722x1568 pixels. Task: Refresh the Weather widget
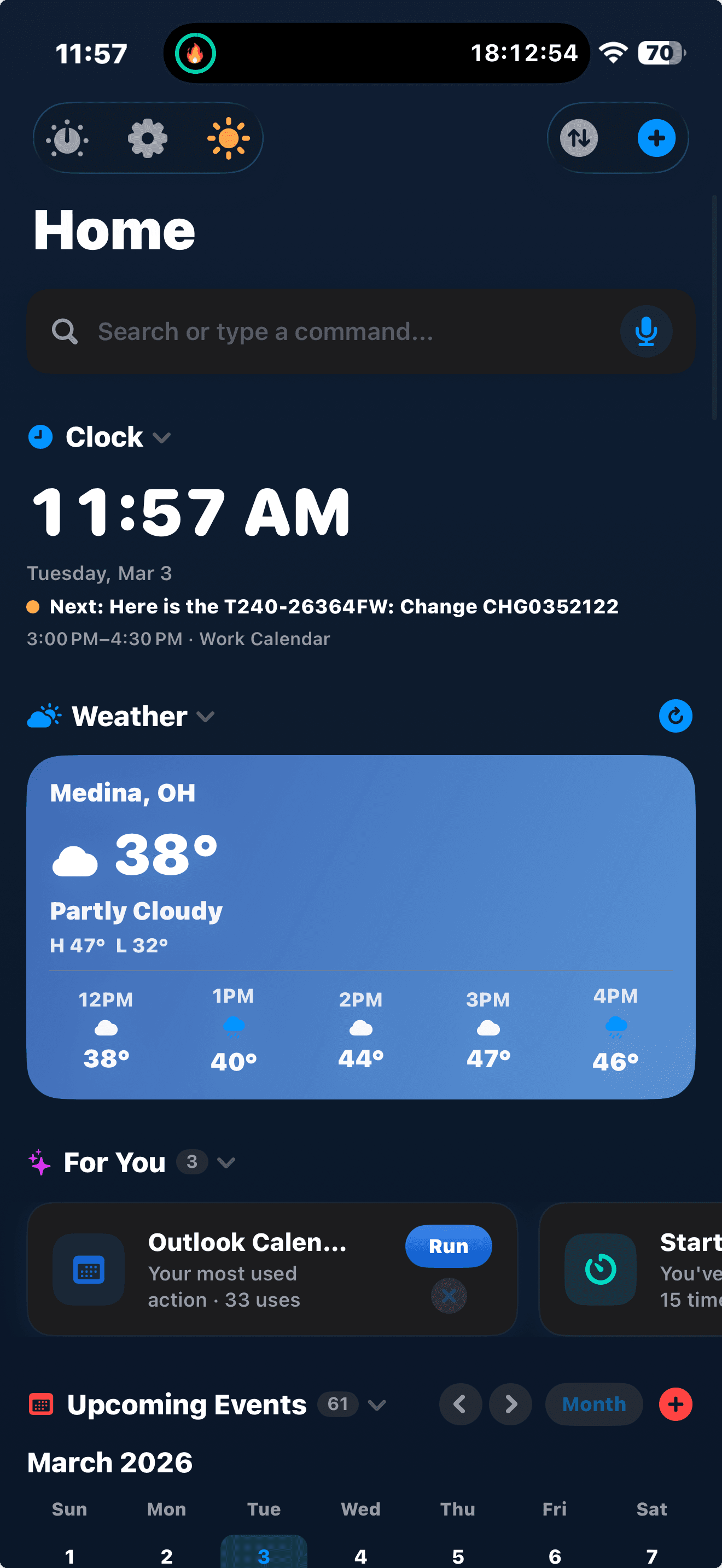(675, 716)
